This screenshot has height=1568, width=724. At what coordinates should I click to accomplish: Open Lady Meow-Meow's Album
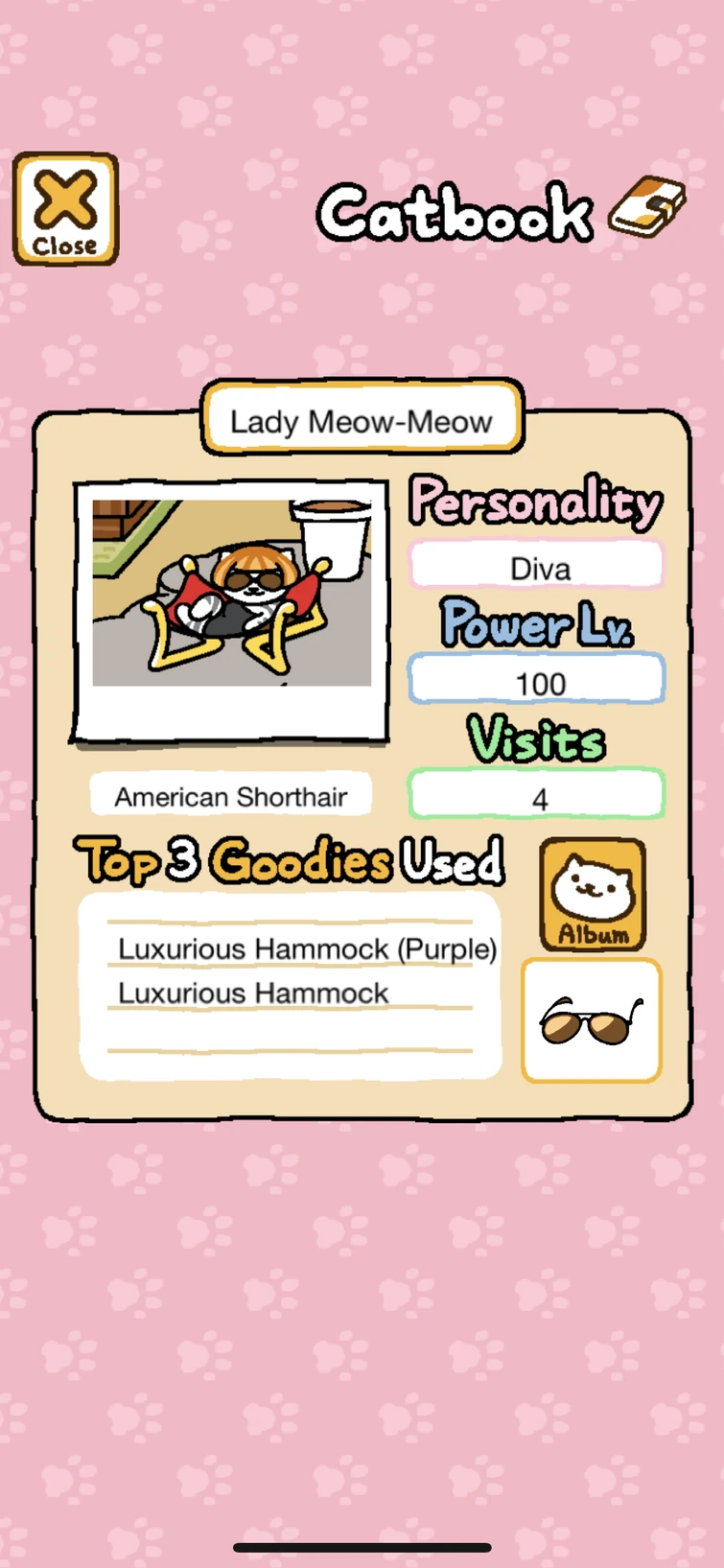tap(593, 895)
